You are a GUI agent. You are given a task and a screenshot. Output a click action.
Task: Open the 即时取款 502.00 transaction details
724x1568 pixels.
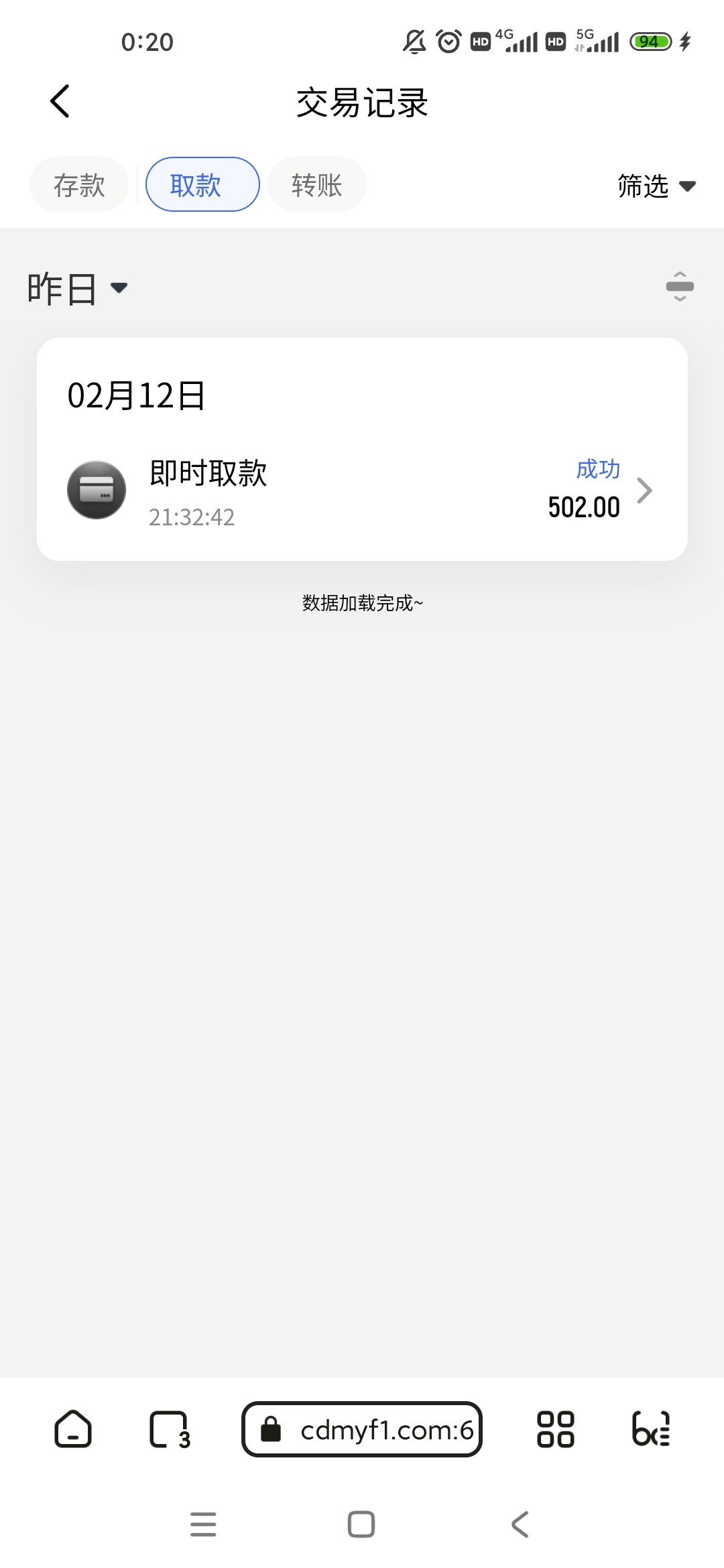[362, 490]
